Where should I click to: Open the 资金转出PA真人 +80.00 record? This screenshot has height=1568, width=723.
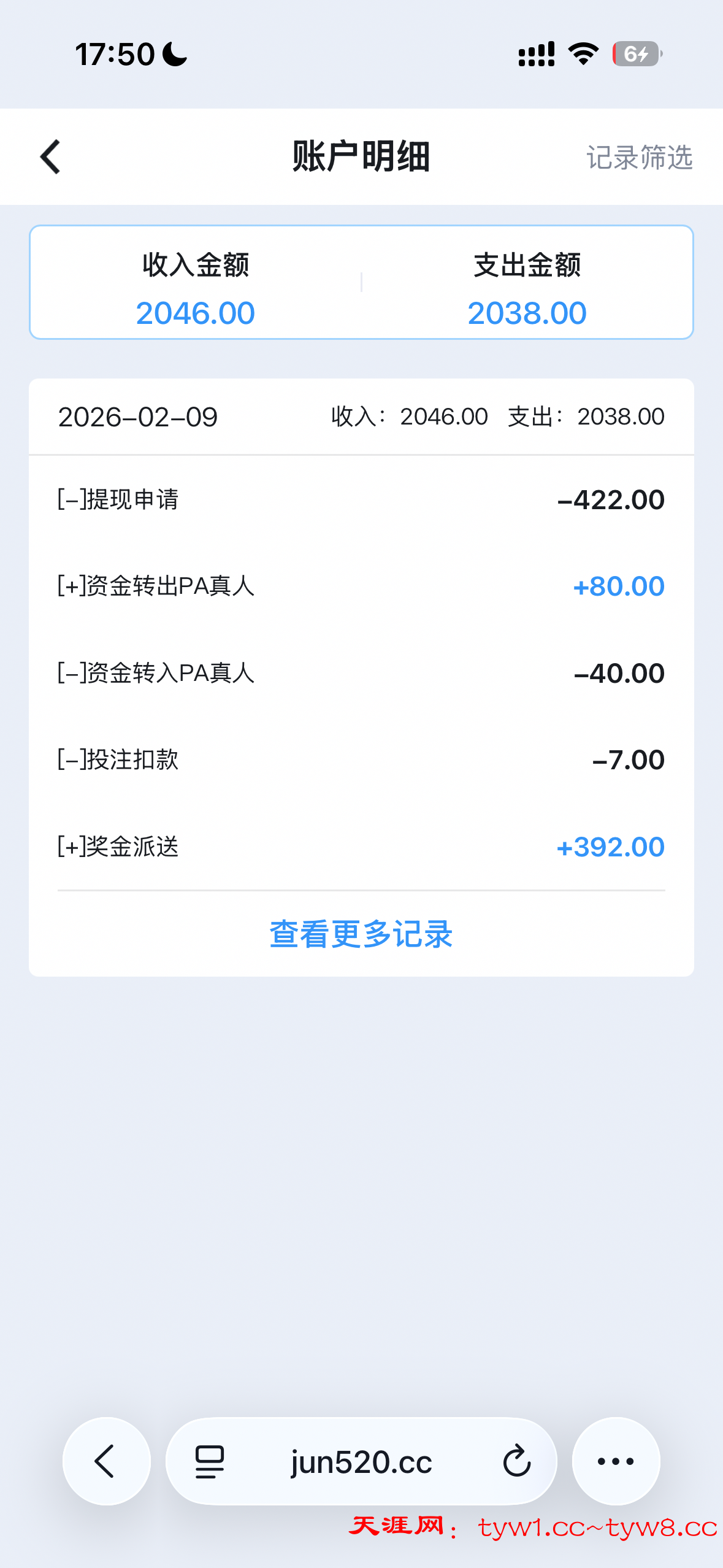[361, 586]
